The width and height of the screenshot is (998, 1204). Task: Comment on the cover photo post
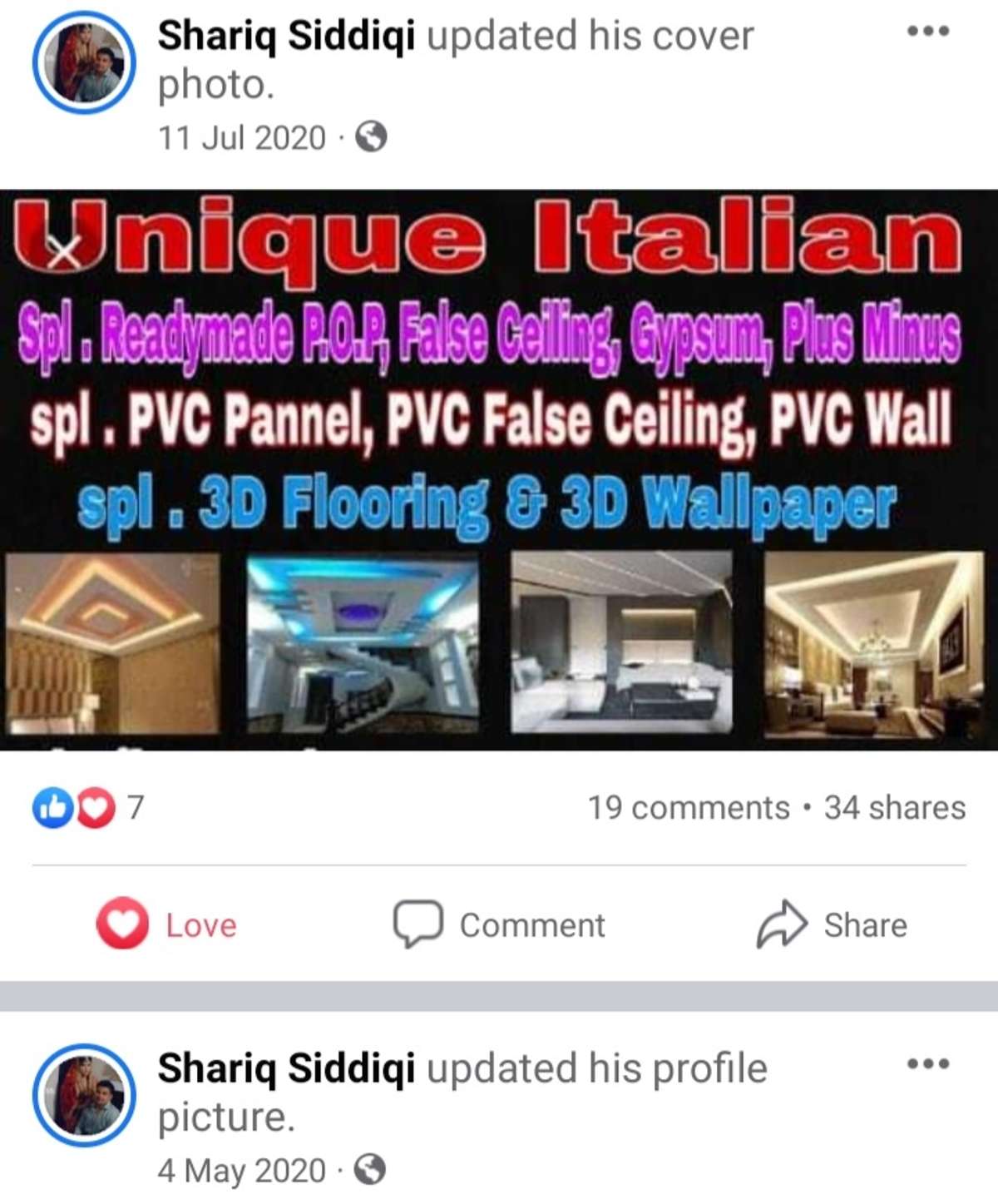[x=500, y=924]
